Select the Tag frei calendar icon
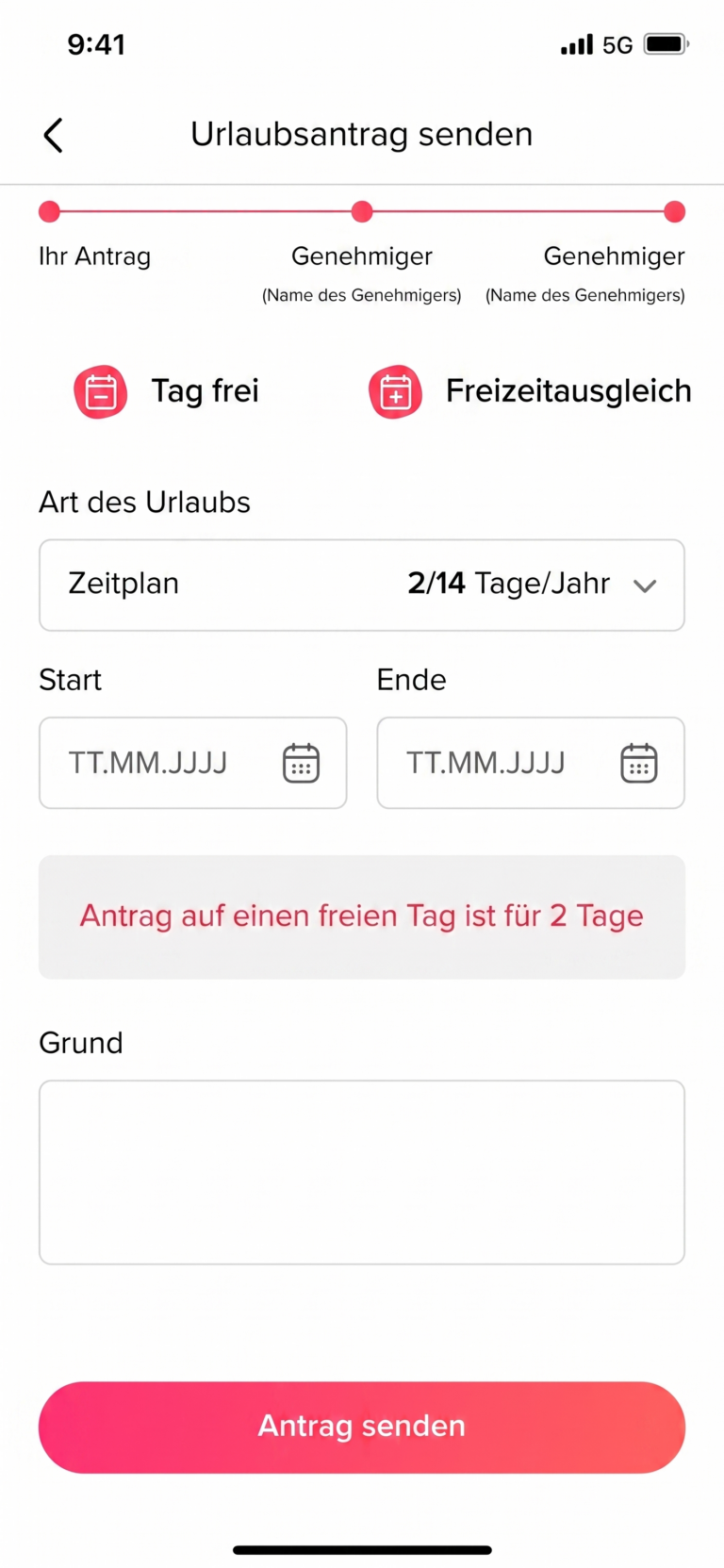This screenshot has height=1568, width=724. [100, 390]
